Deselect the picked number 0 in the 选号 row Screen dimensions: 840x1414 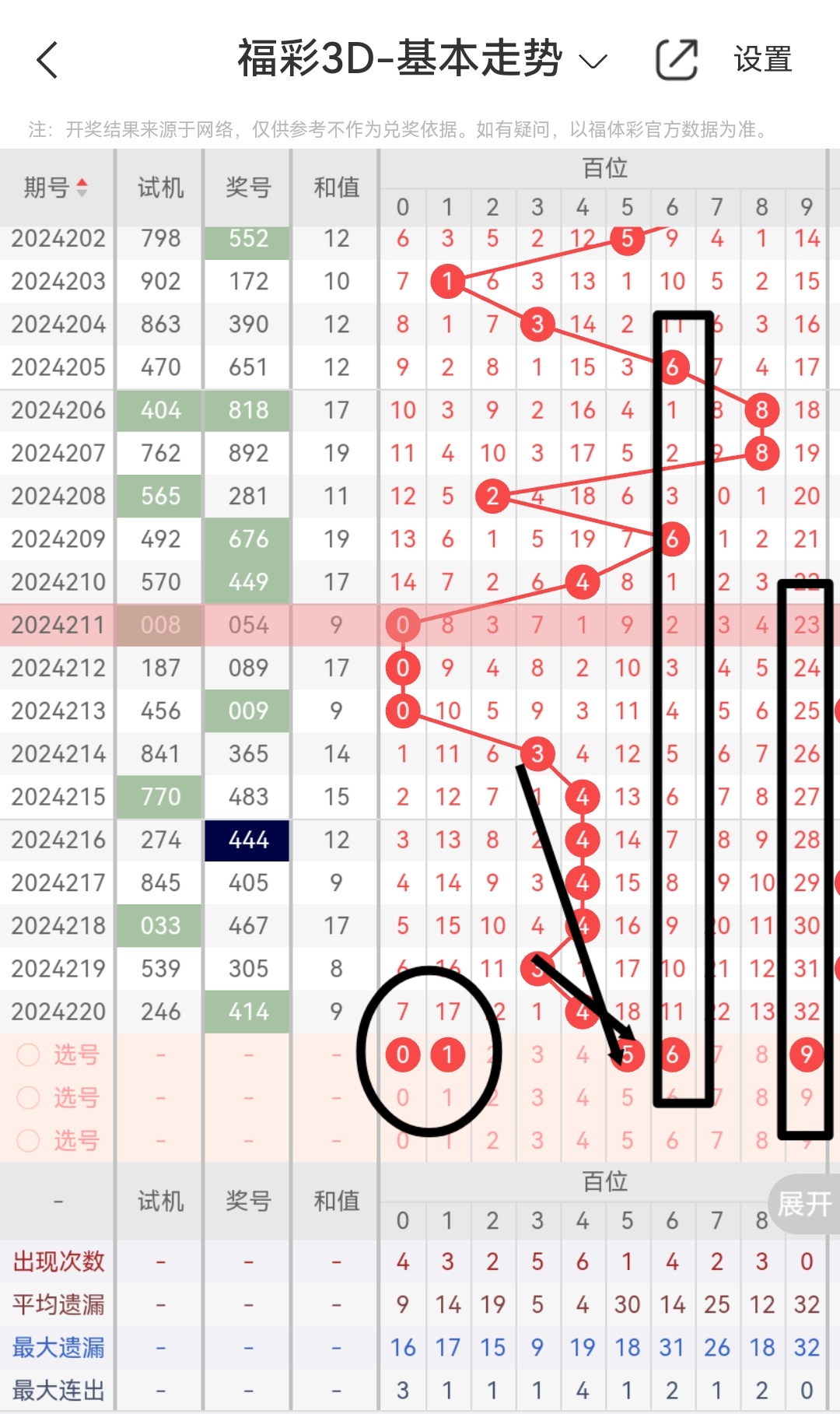pyautogui.click(x=403, y=1054)
